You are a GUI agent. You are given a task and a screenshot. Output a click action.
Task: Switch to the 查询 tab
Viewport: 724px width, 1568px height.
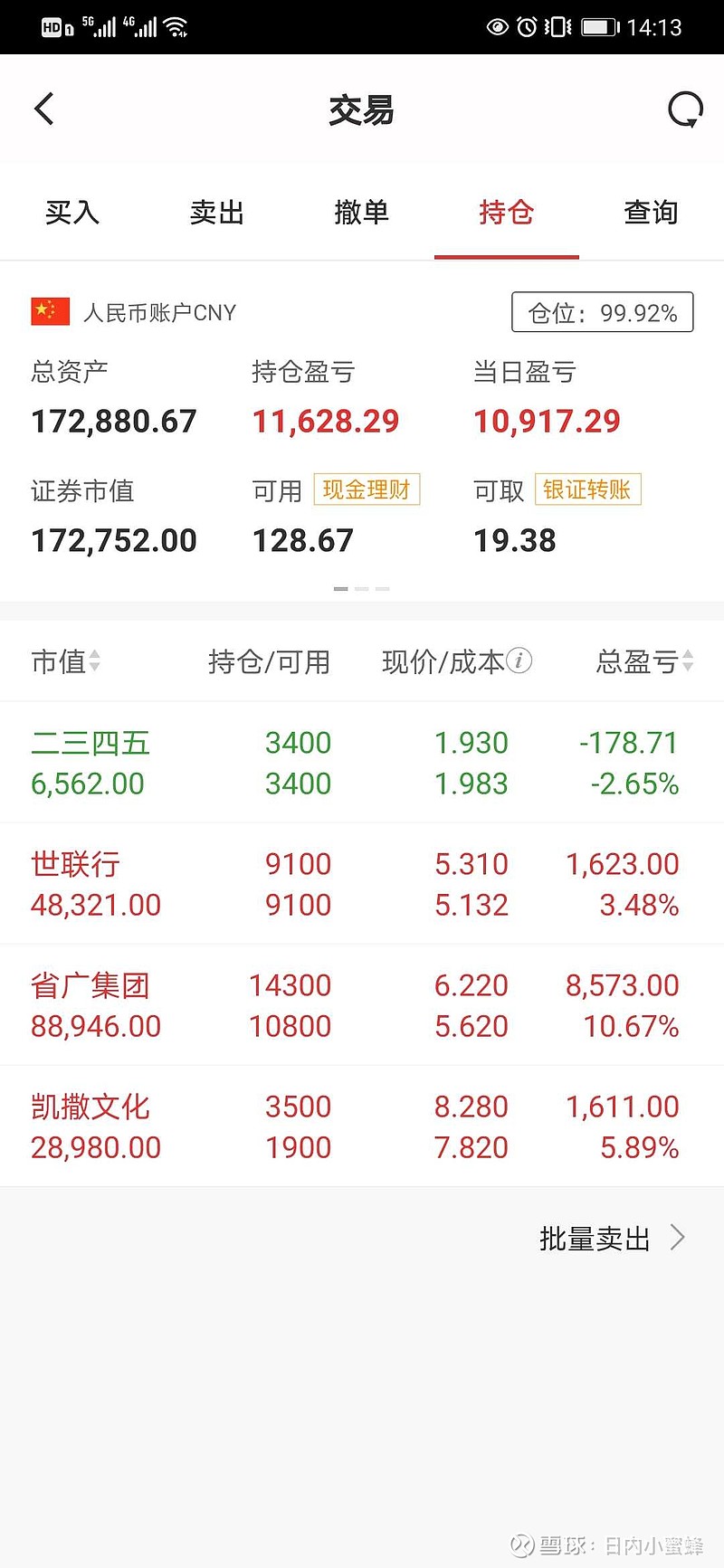[x=651, y=213]
